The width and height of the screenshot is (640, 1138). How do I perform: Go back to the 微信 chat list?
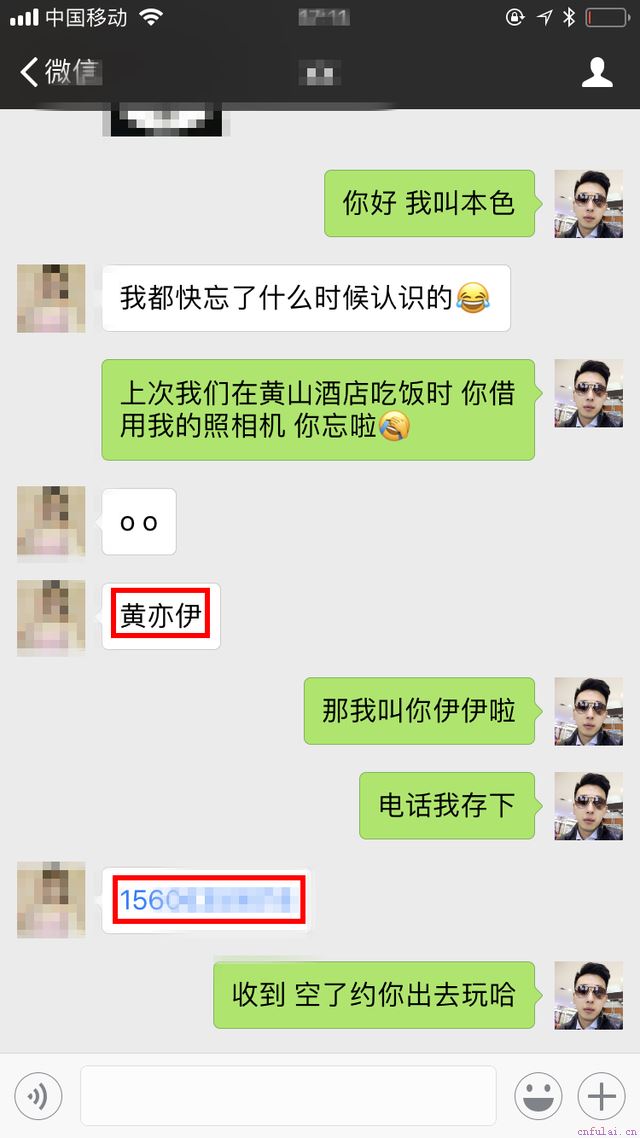58,72
